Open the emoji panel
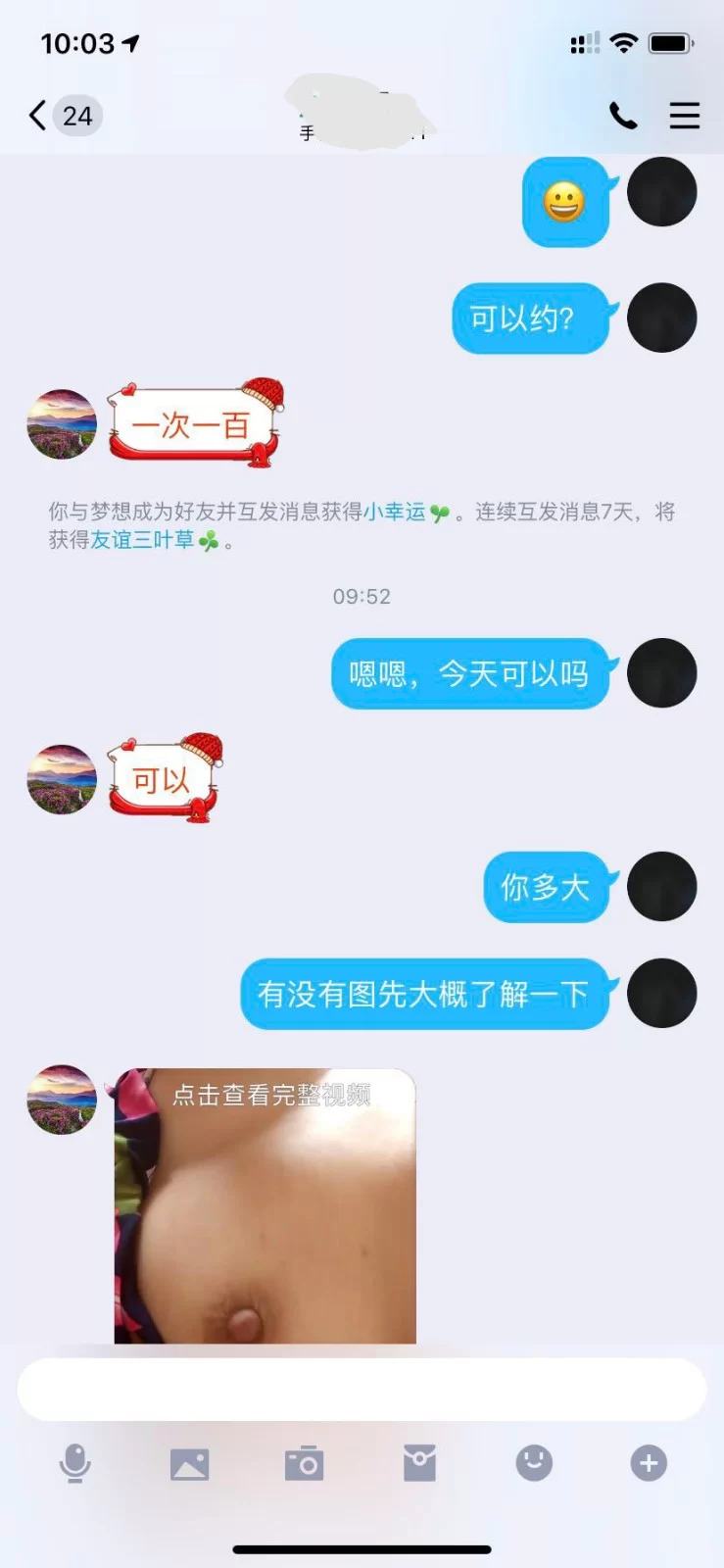 click(x=534, y=1463)
